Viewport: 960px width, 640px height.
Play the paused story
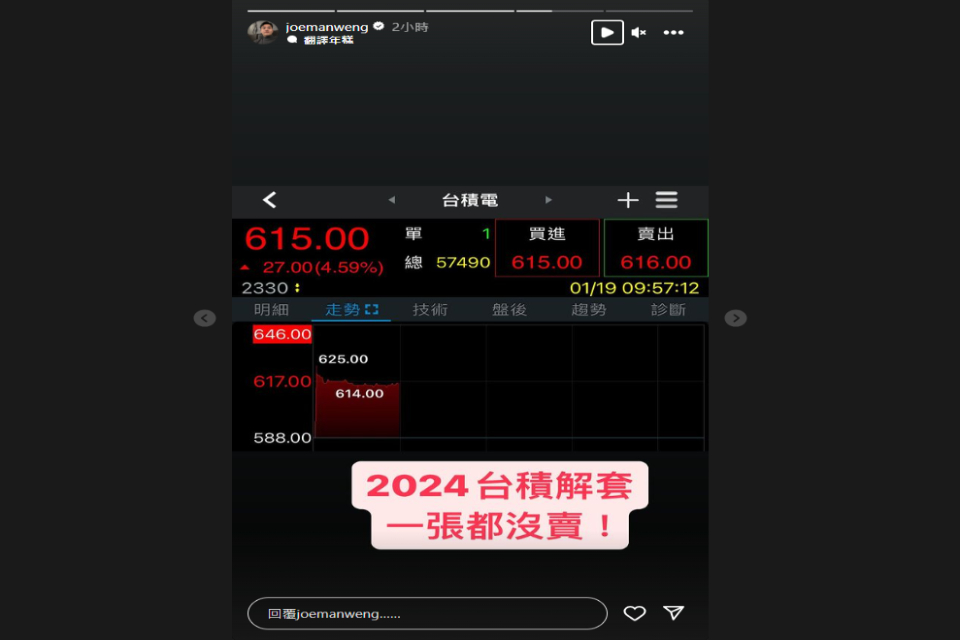click(x=607, y=32)
